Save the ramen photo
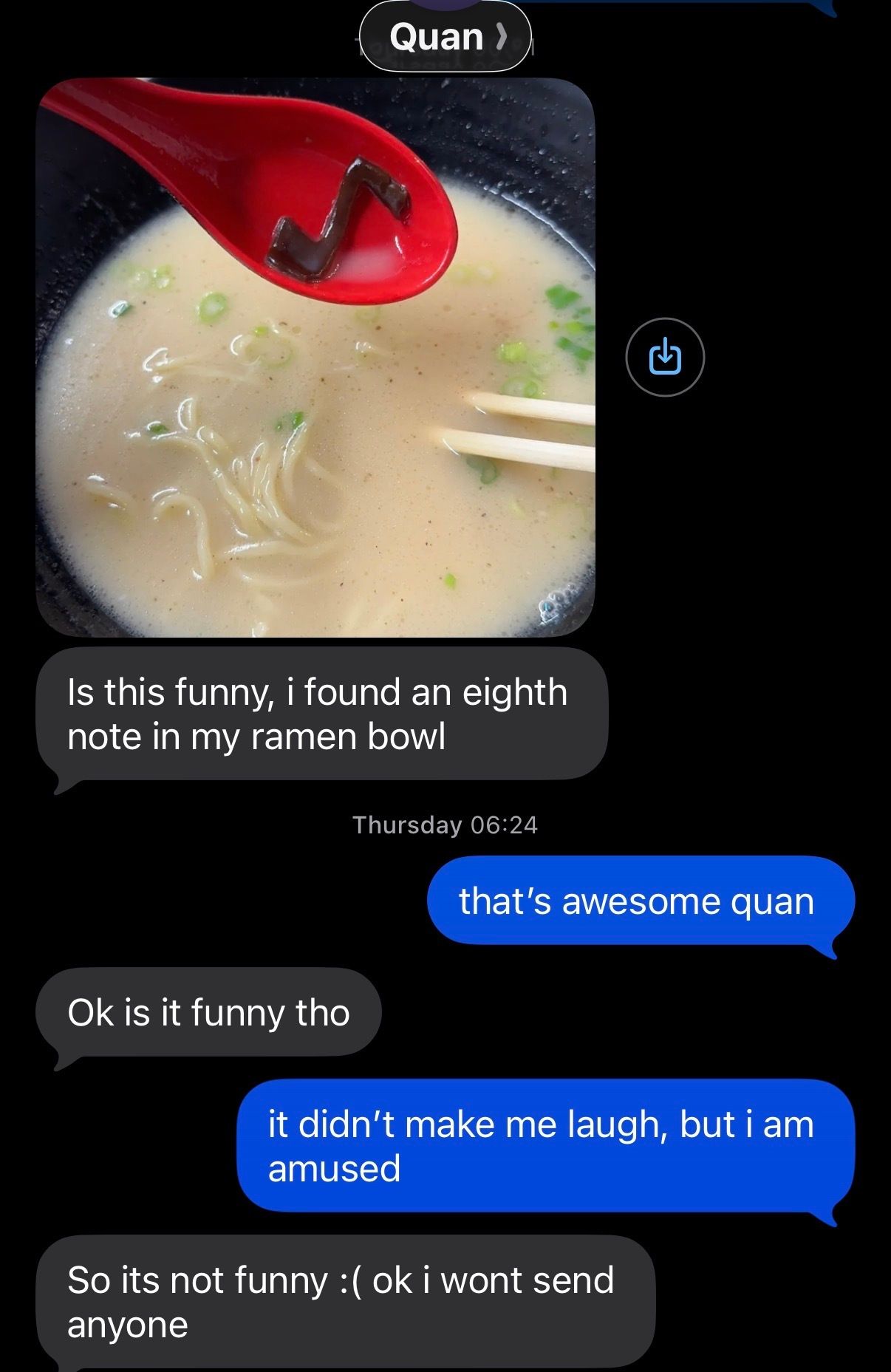The height and width of the screenshot is (1372, 891). click(664, 357)
